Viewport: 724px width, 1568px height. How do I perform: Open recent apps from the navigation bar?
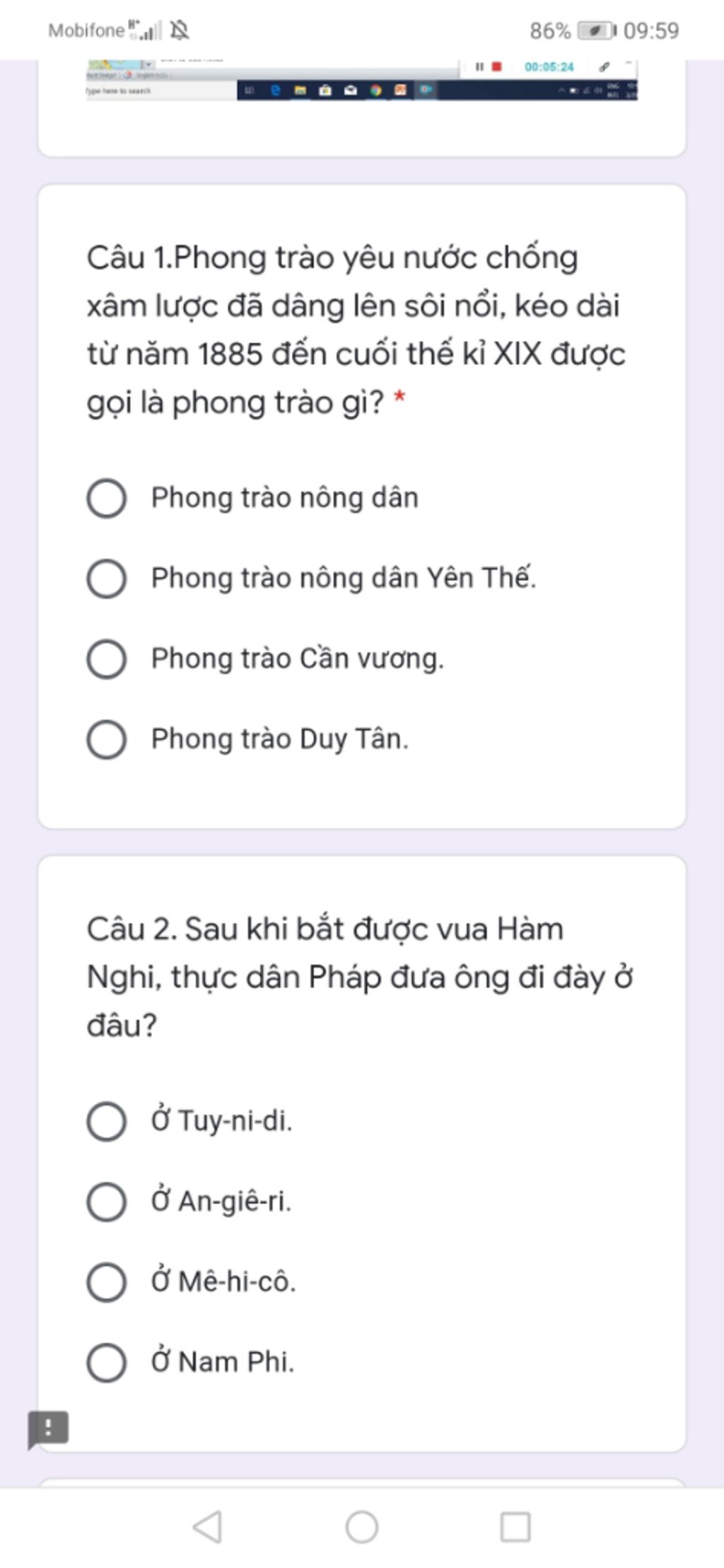tap(515, 1526)
